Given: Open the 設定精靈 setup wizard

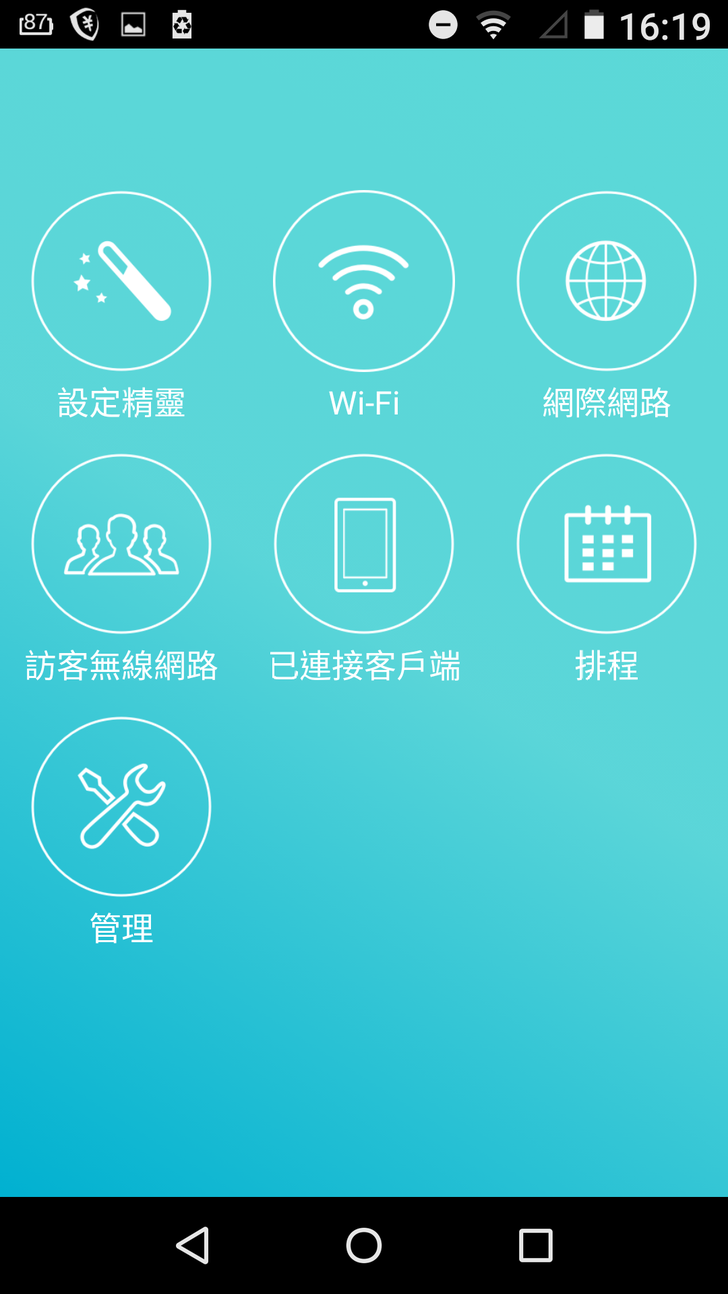Looking at the screenshot, I should point(121,281).
